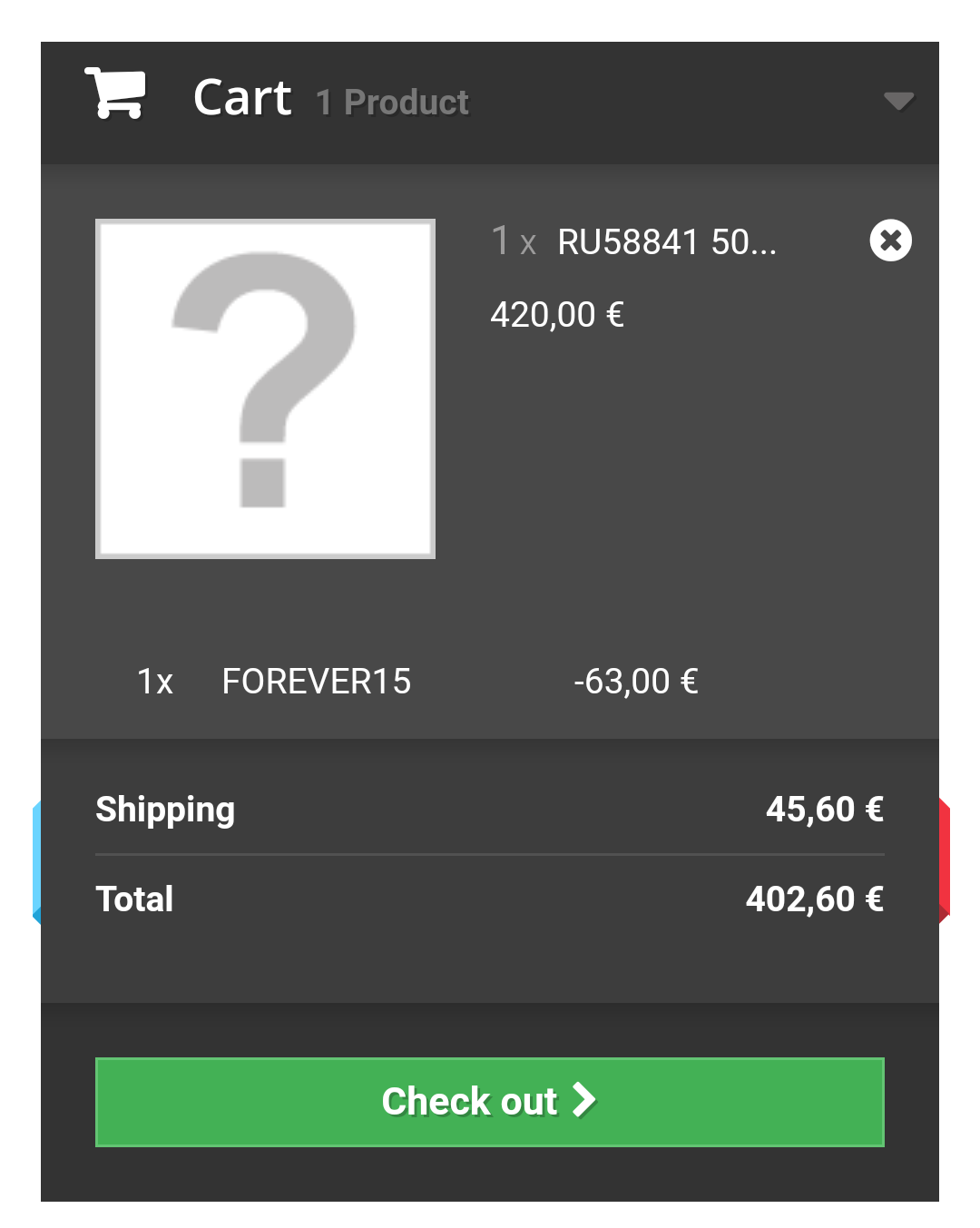The image size is (980, 1228).
Task: Open the RU58841 50... product link
Action: 667,242
